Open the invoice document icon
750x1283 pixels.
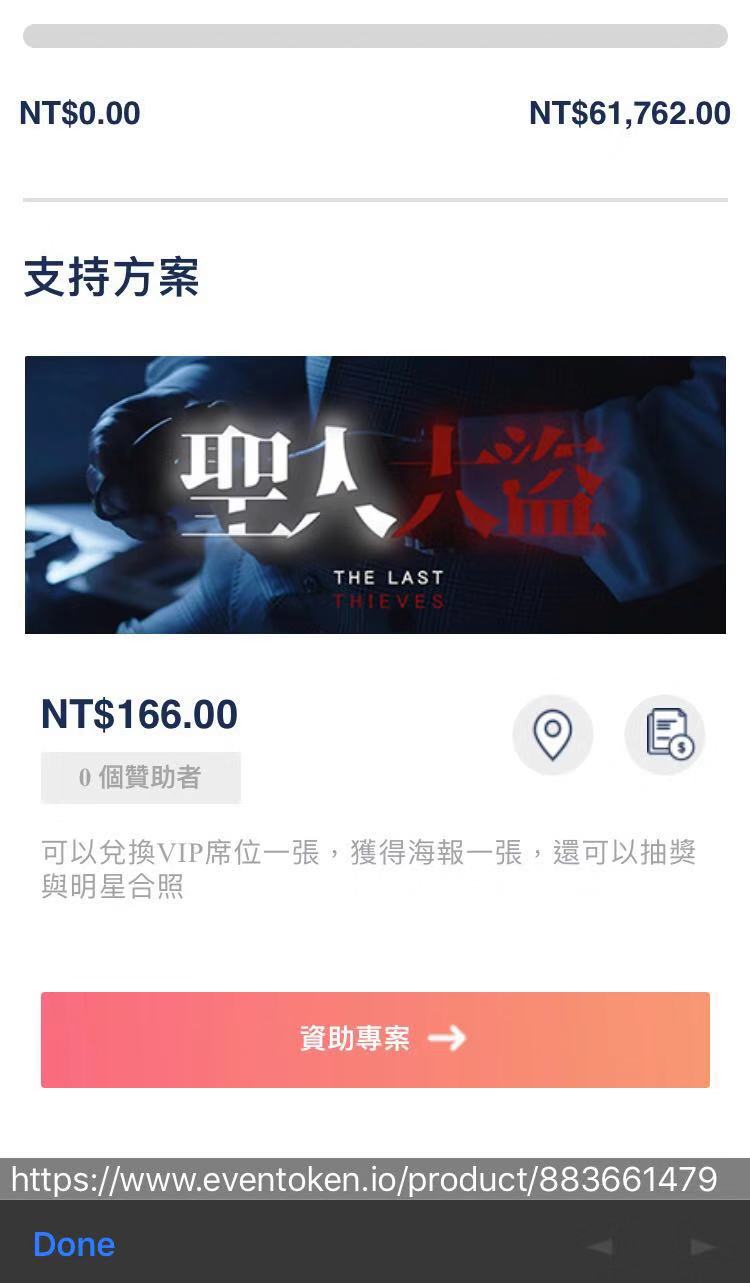pyautogui.click(x=665, y=735)
